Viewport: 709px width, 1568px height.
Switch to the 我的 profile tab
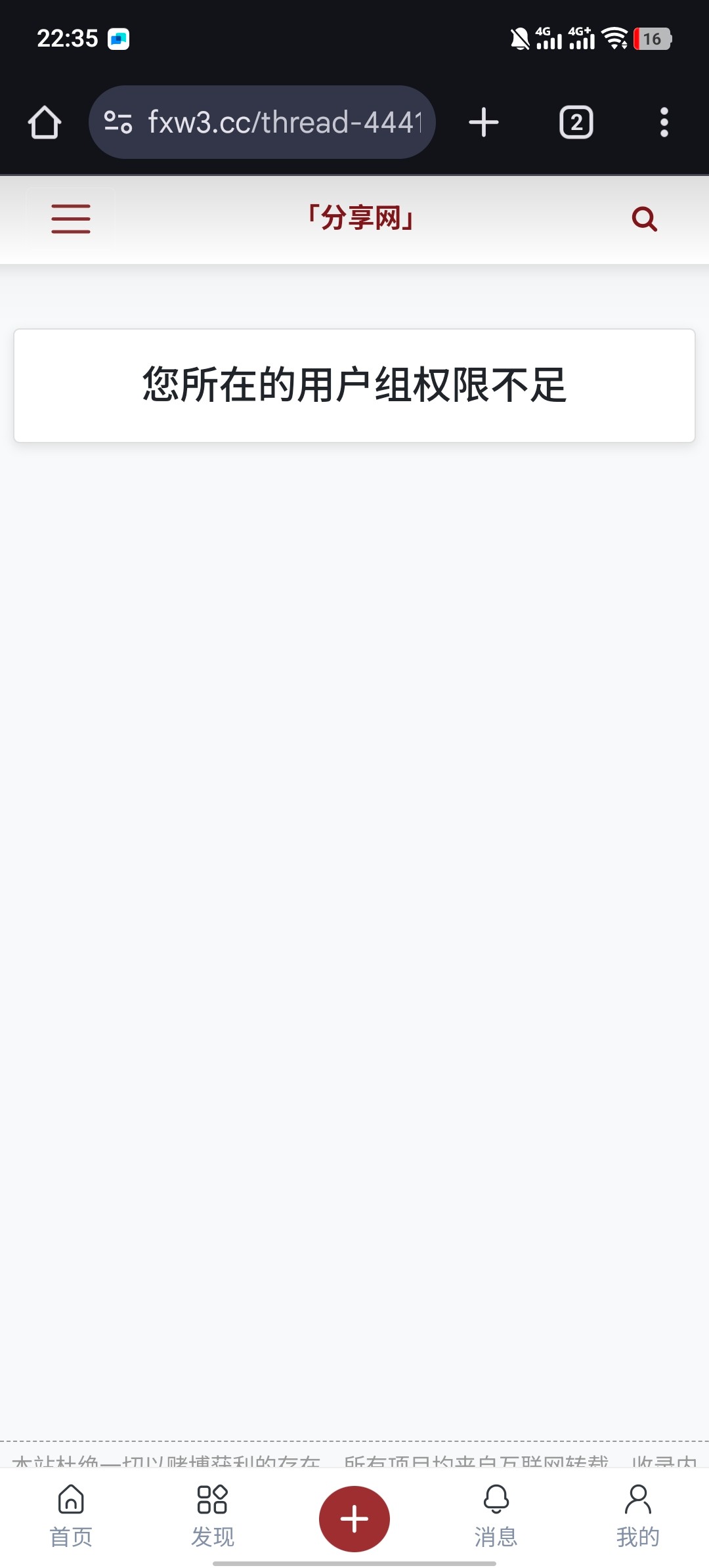pos(637,1517)
